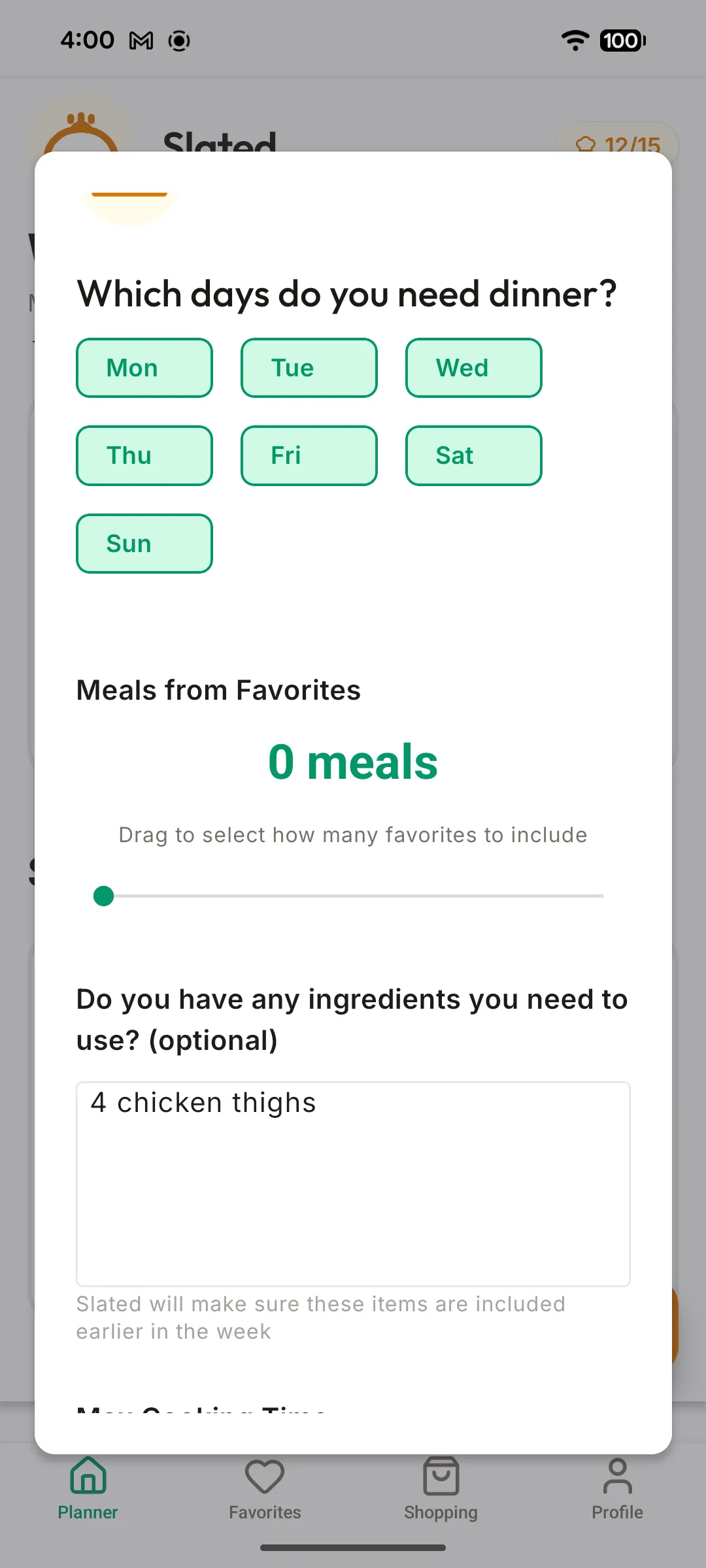706x1568 pixels.
Task: Toggle Wed dinner selection
Action: click(x=473, y=368)
